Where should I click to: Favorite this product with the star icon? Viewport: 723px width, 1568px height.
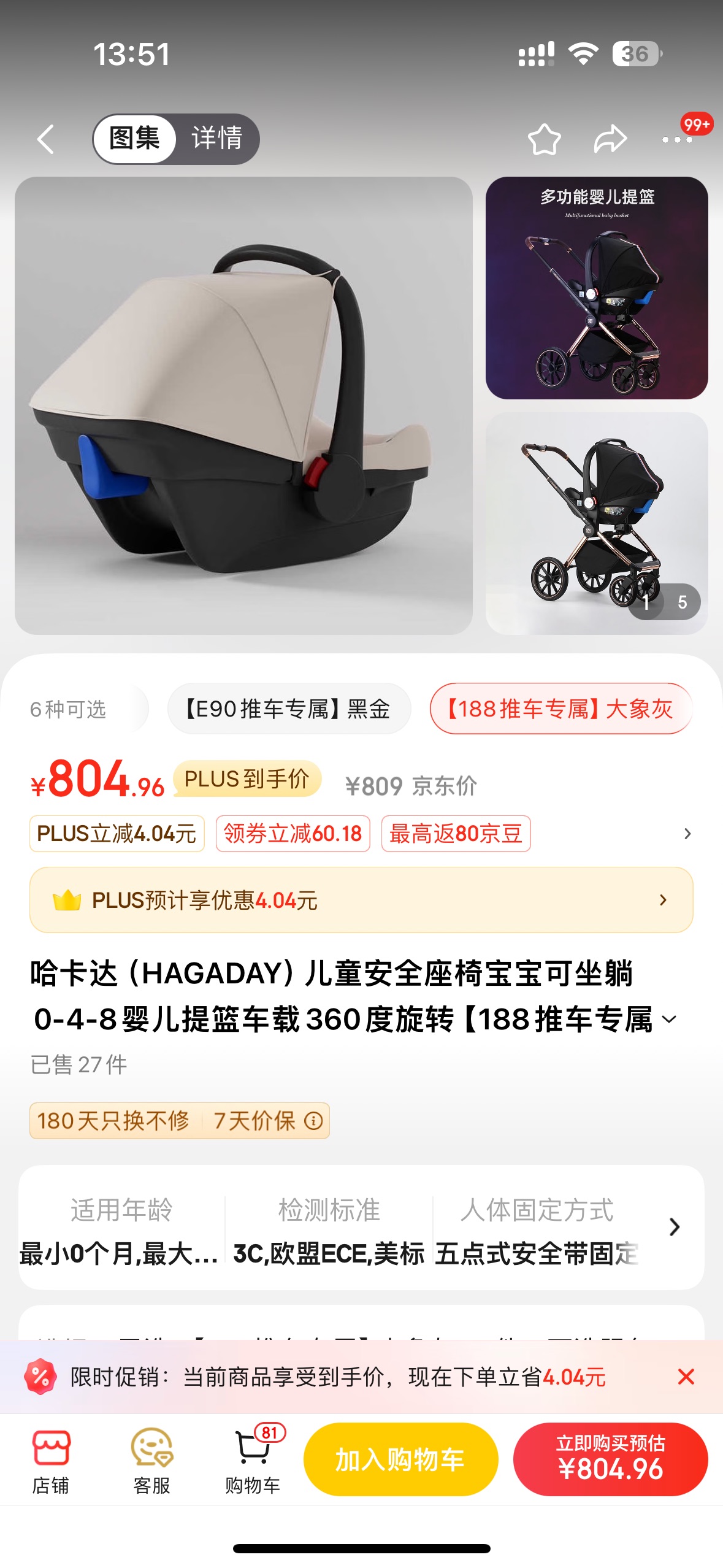pos(544,139)
